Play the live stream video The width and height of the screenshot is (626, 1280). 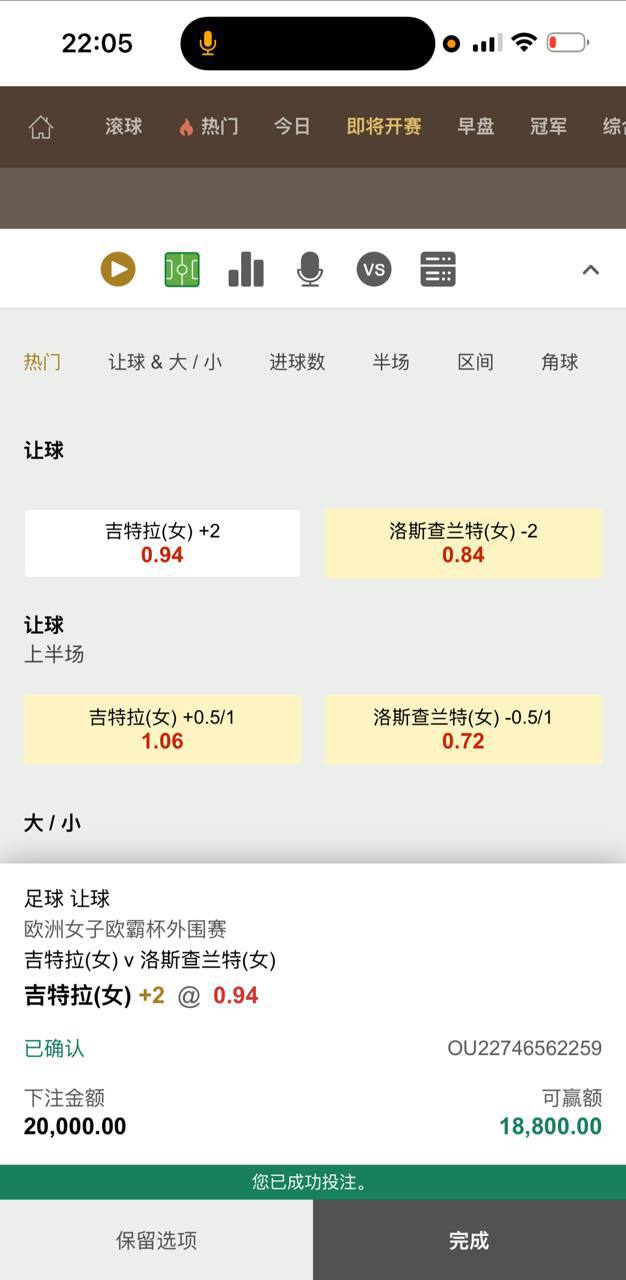[118, 269]
